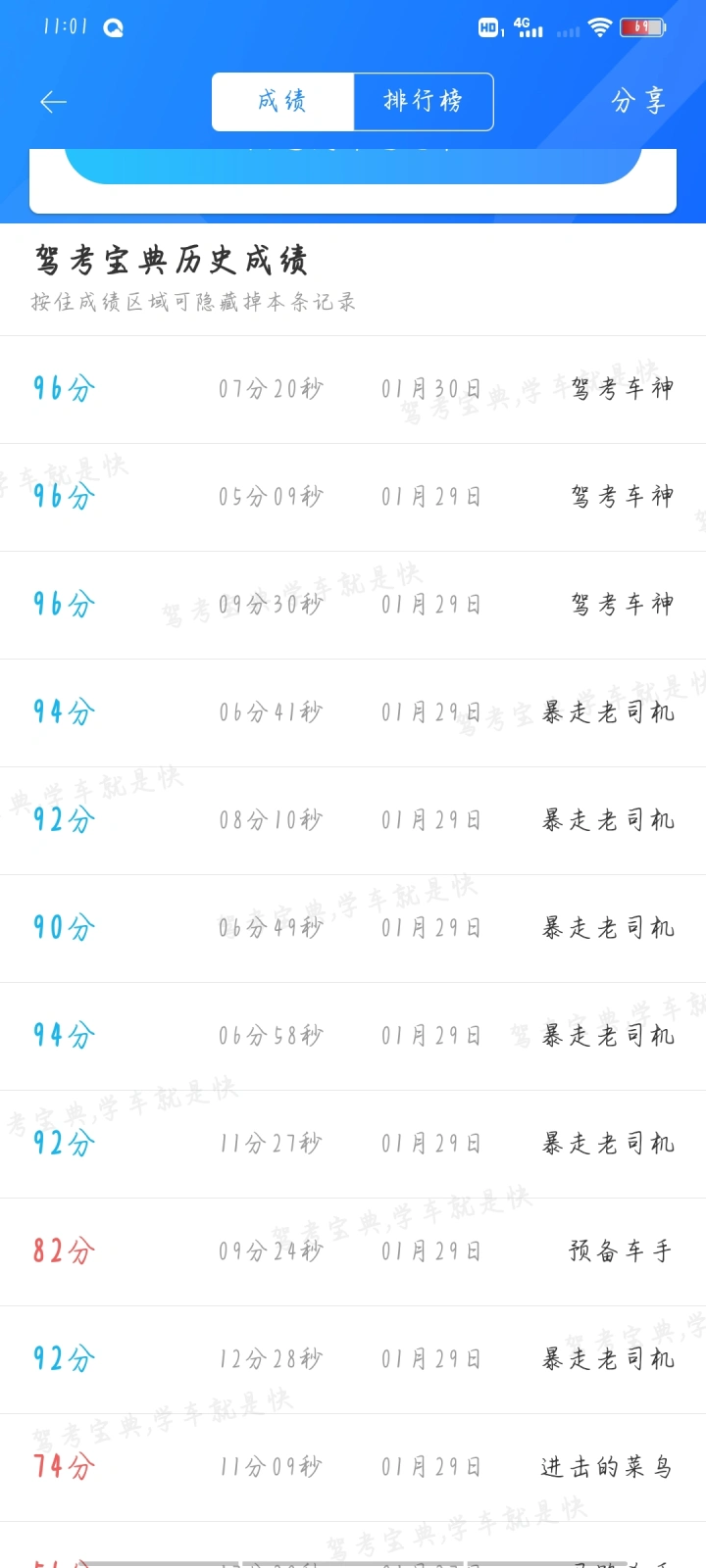Open the 82分 预备车手 record

pyautogui.click(x=353, y=1252)
